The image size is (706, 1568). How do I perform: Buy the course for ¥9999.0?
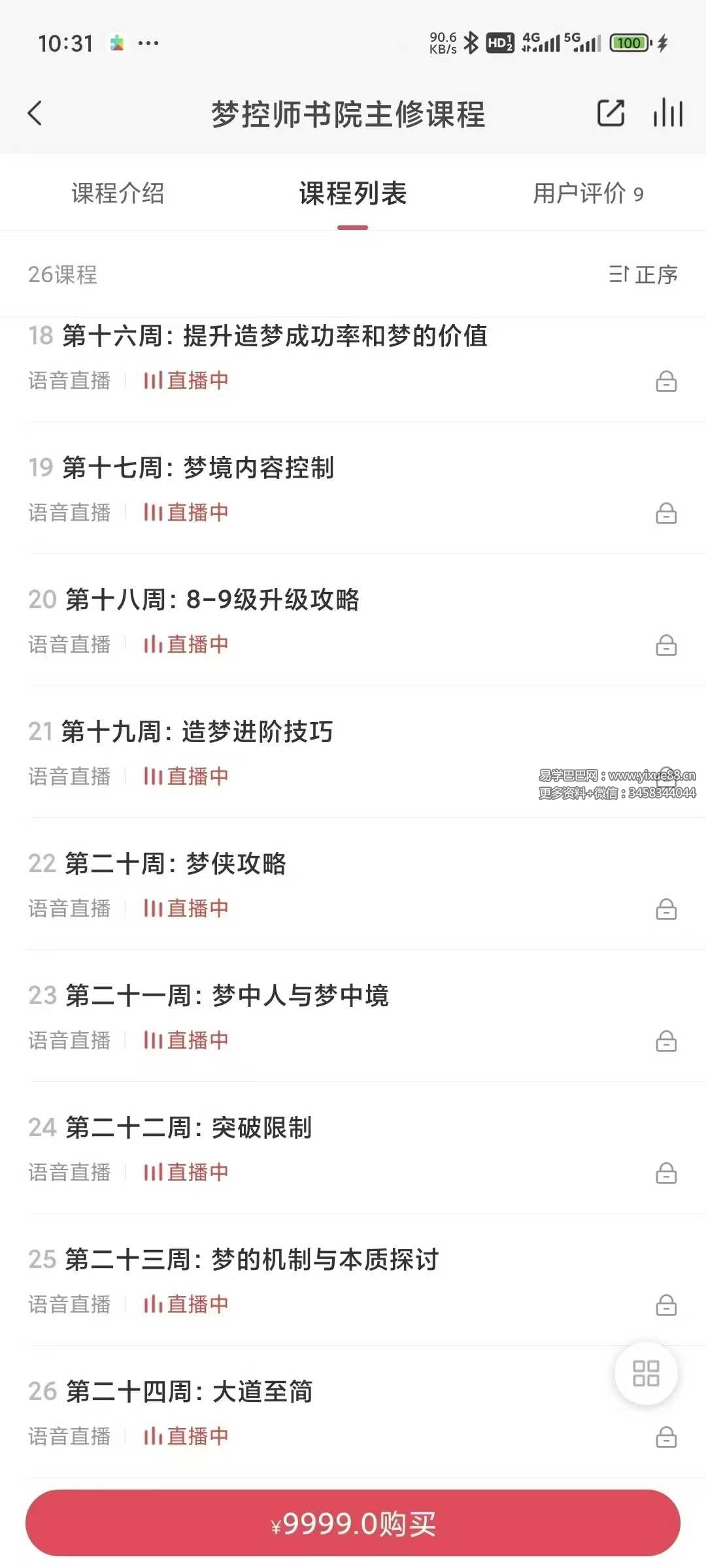[x=353, y=1524]
